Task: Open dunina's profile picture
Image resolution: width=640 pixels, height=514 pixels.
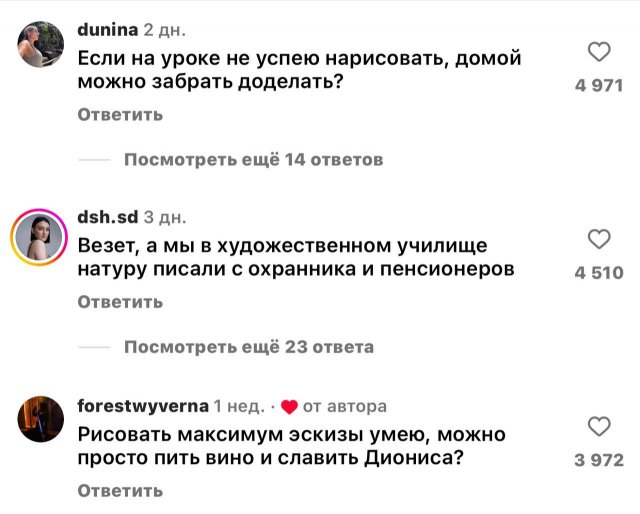Action: tap(40, 44)
